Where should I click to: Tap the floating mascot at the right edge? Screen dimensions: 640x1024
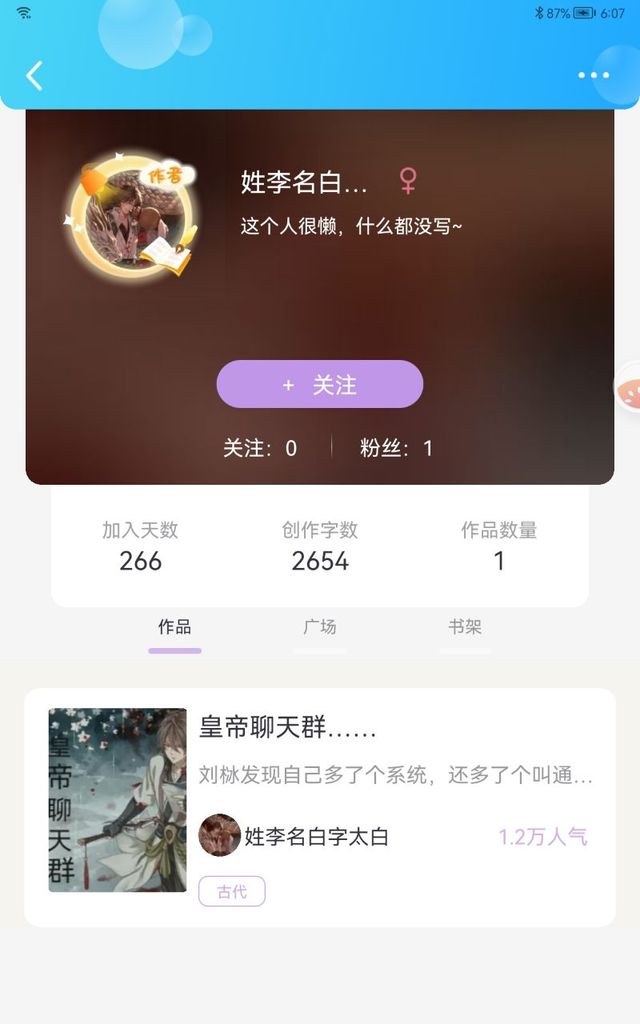[628, 389]
